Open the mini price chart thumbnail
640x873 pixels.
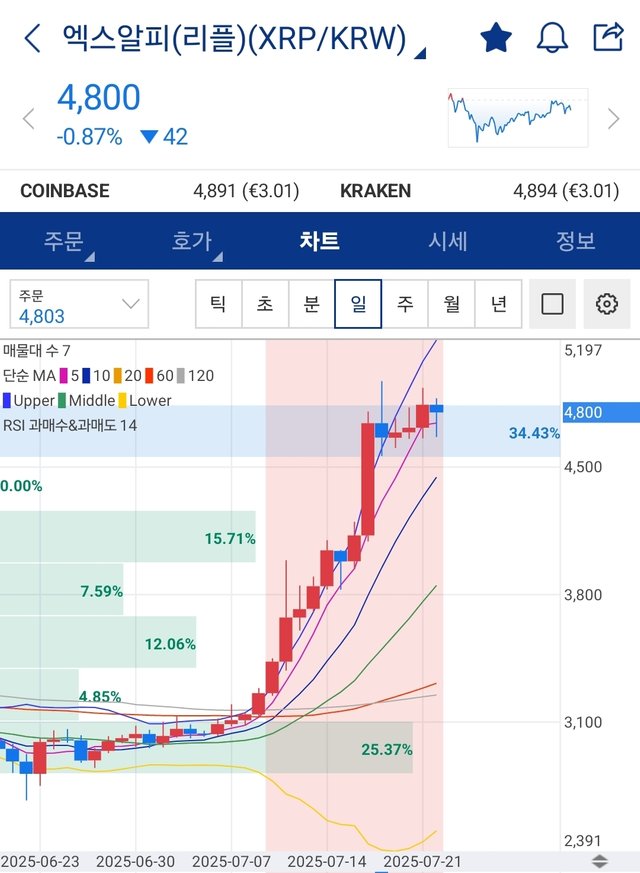pos(517,117)
